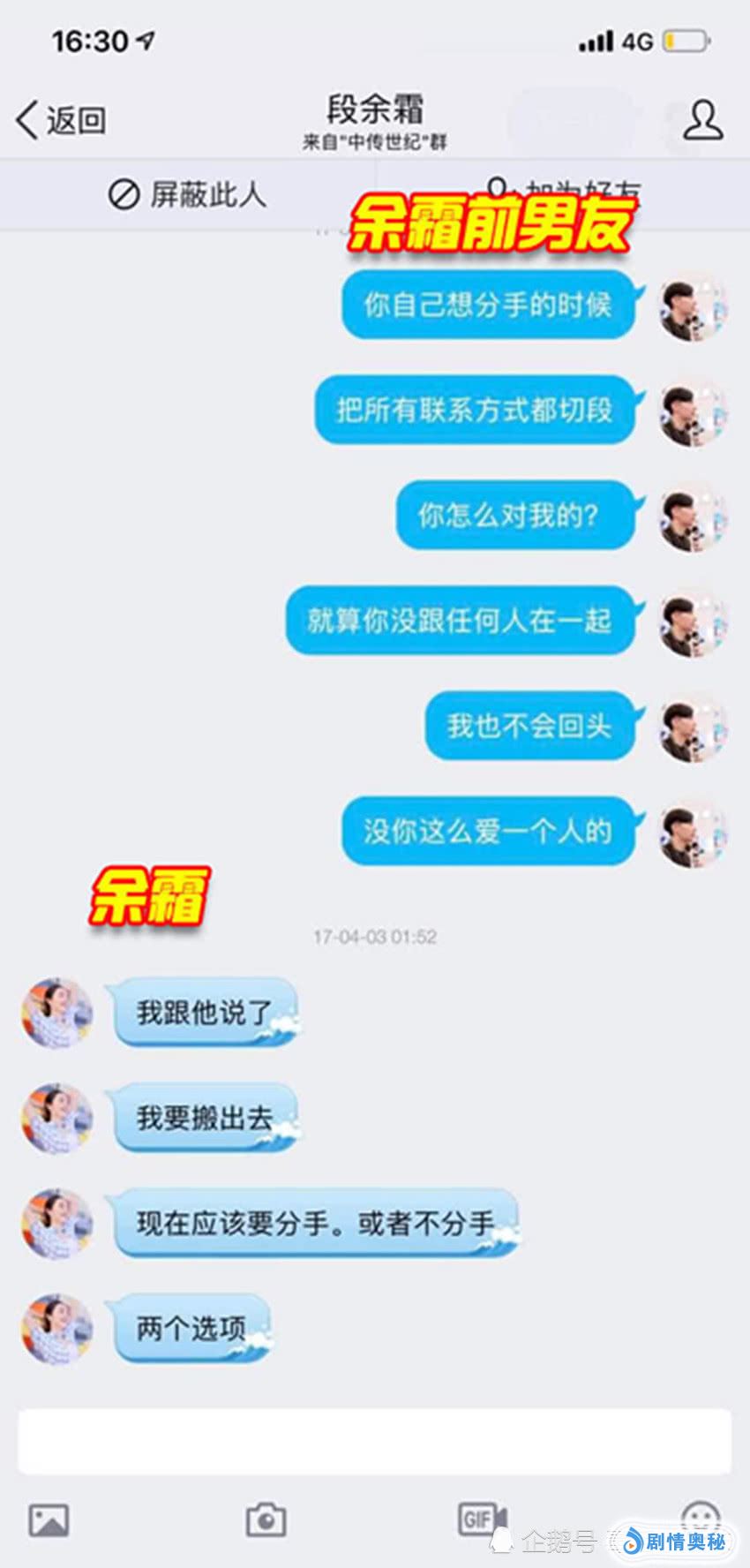Tap the avatar beside 你怎么对我的?
This screenshot has height=1568, width=750.
(x=693, y=516)
